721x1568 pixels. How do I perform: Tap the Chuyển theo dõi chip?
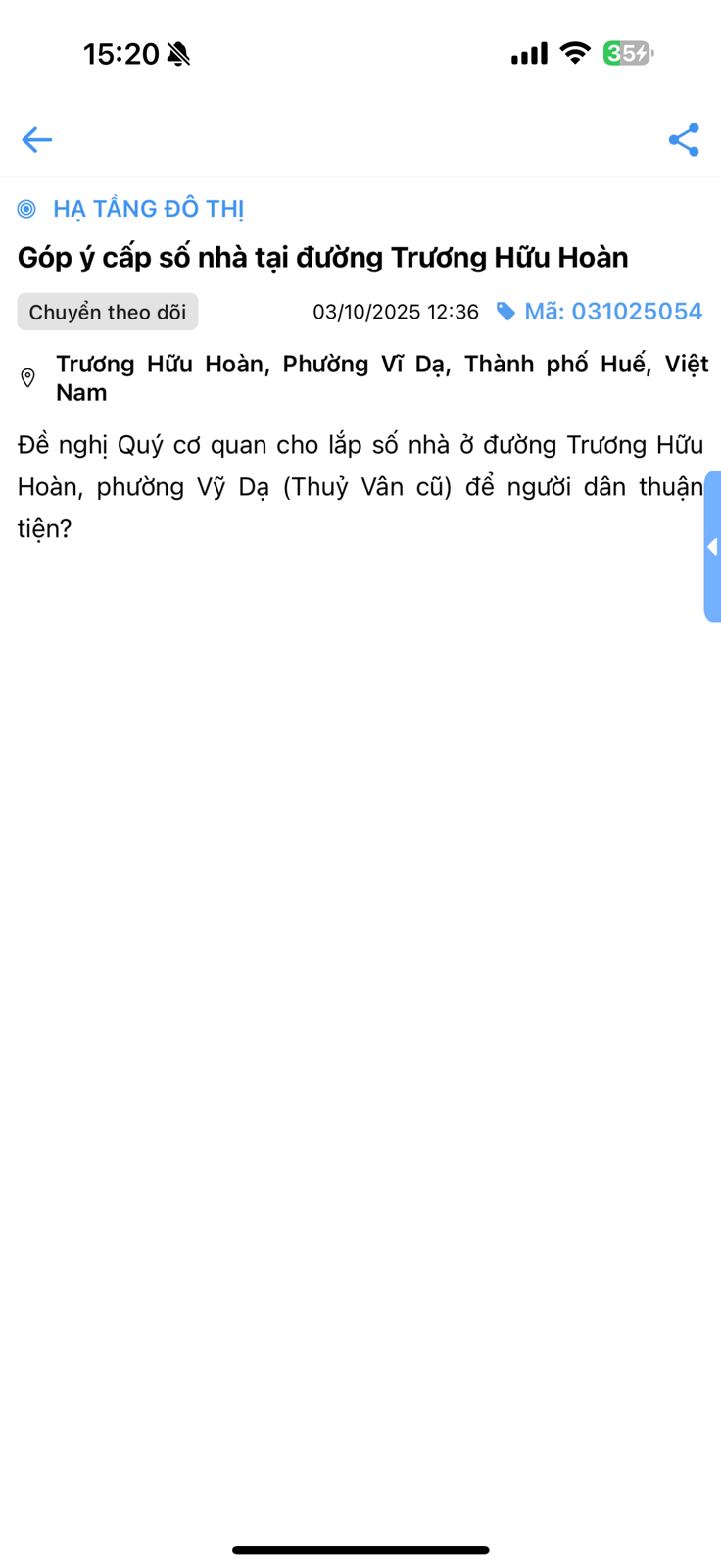[x=108, y=312]
